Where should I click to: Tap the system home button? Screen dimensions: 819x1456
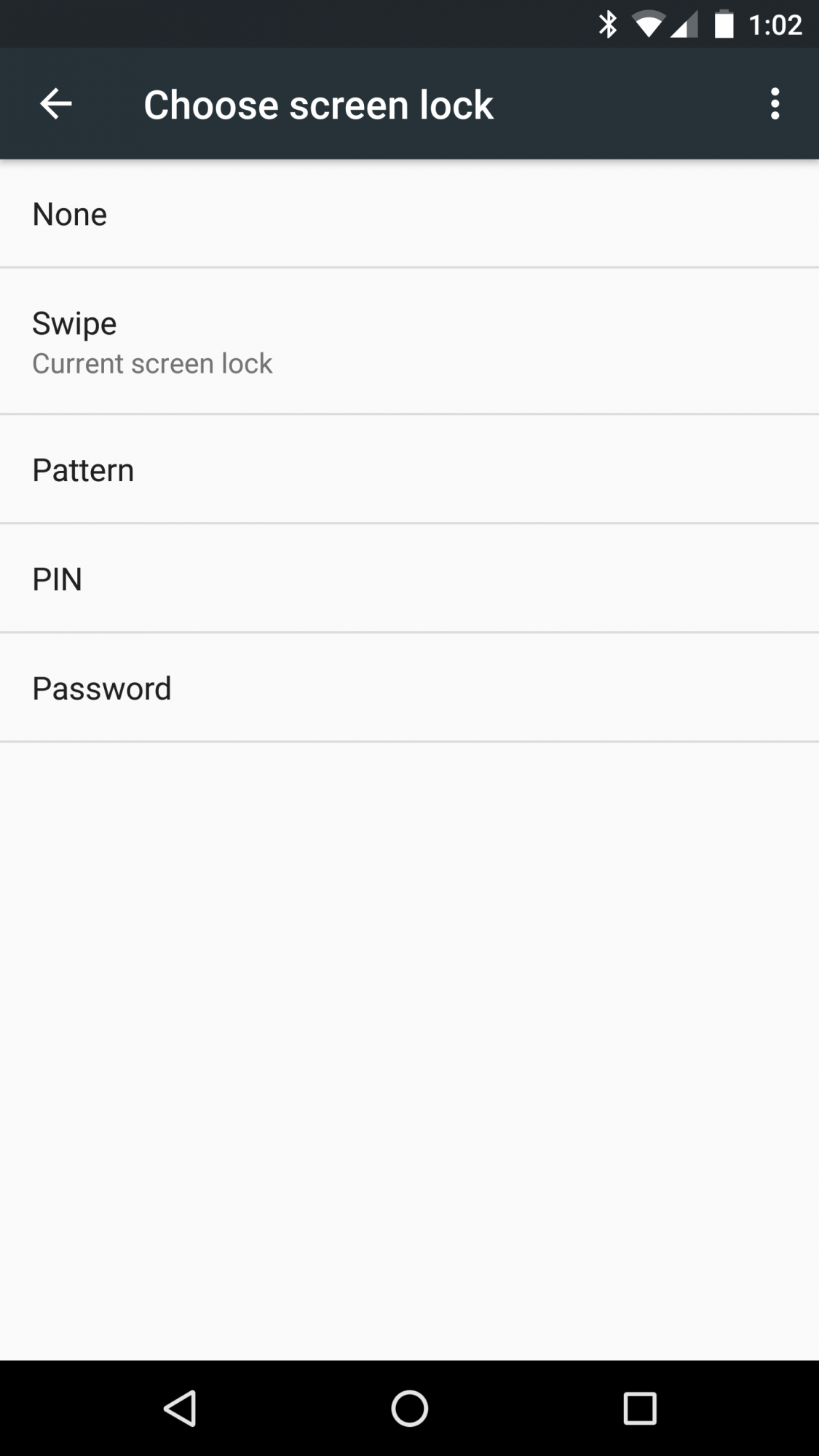coord(409,1408)
